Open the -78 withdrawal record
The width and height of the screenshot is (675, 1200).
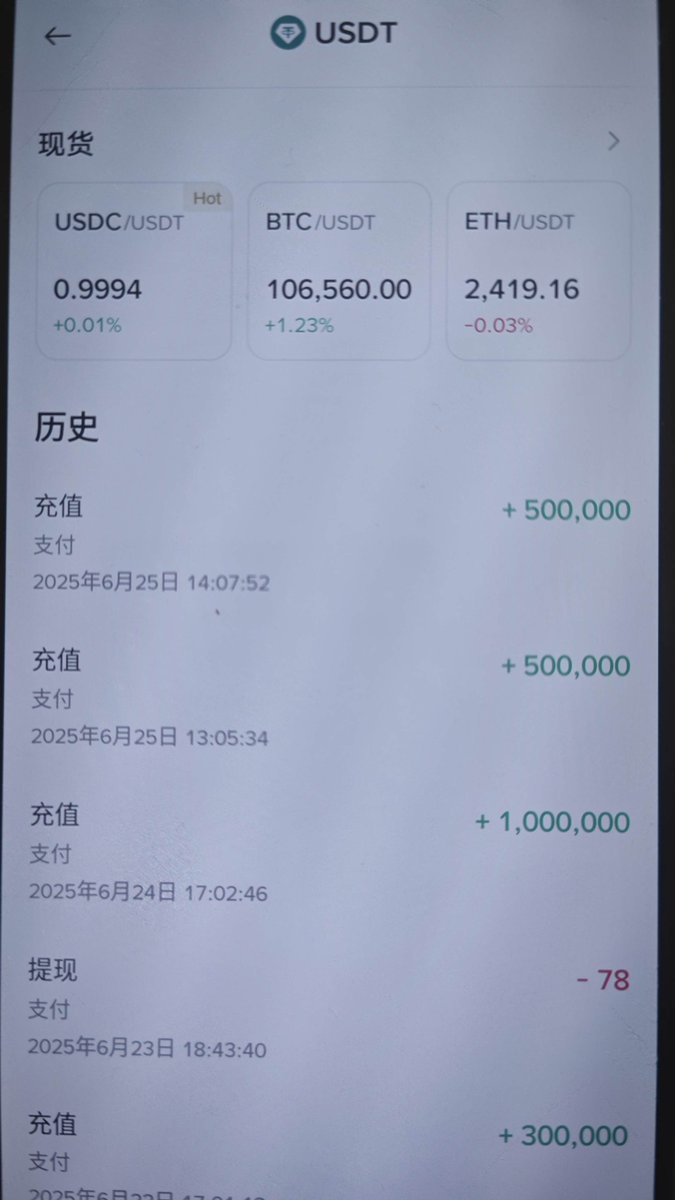[330, 1008]
